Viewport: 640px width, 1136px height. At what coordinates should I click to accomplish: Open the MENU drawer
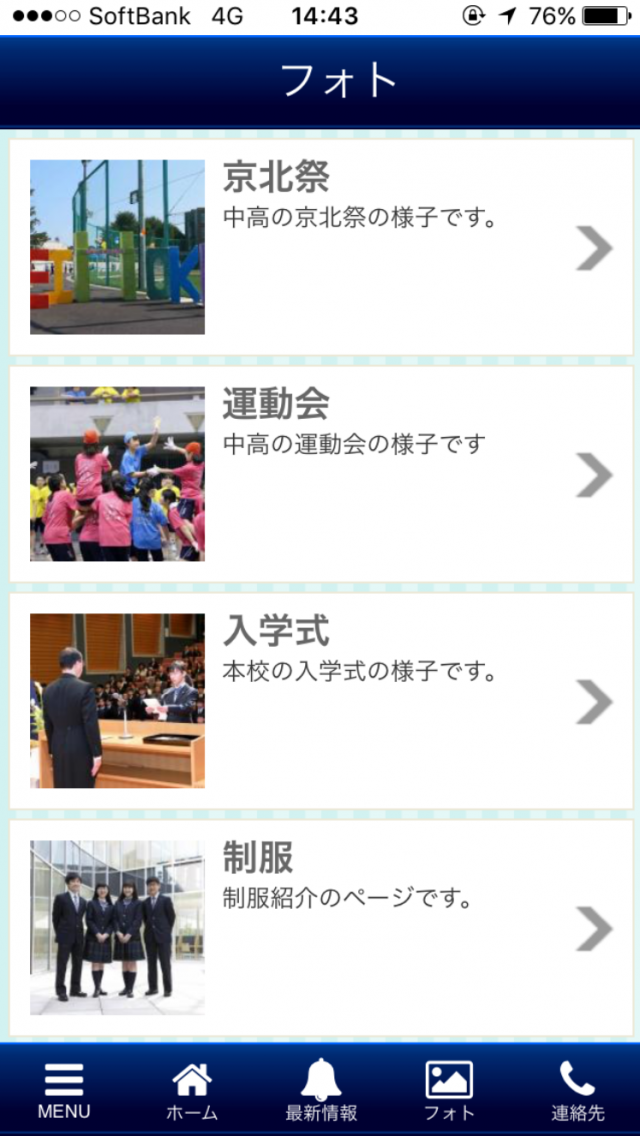point(64,1090)
